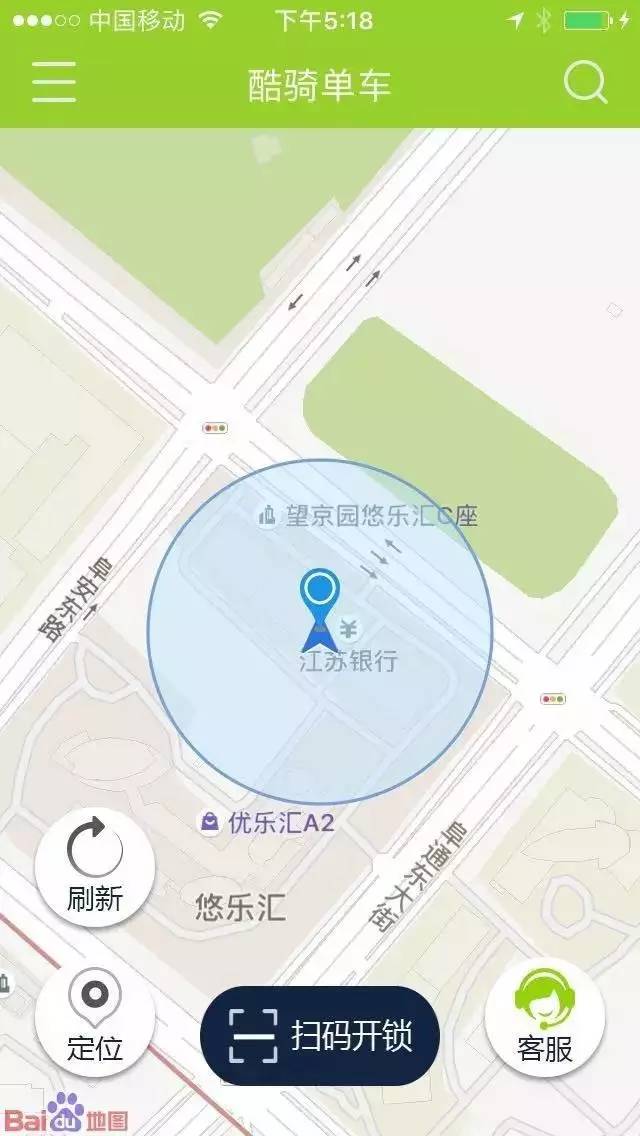Open the hamburger side menu
Screen dimensions: 640x1136
[54, 83]
